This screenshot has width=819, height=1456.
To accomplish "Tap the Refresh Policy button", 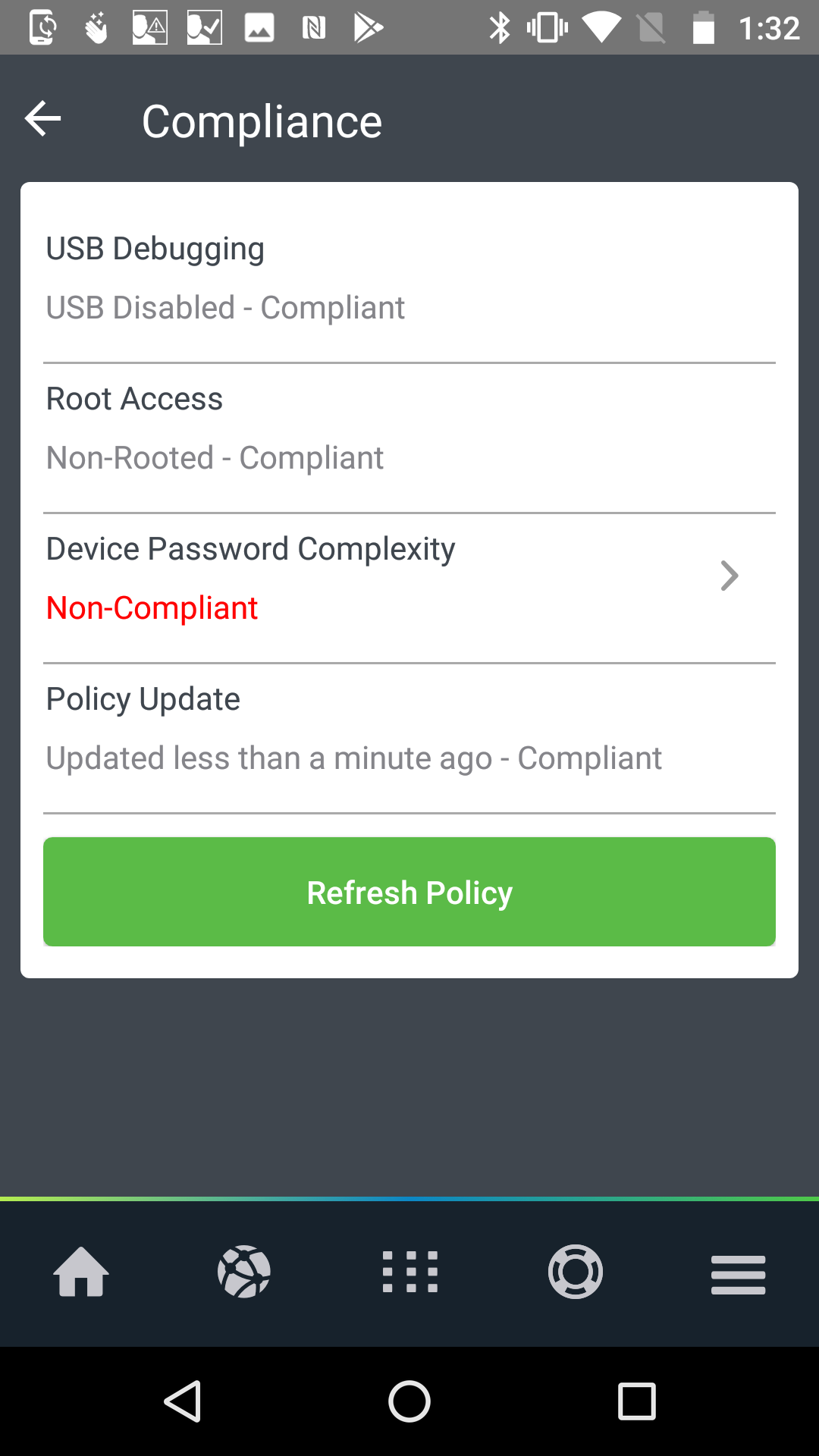I will [409, 892].
